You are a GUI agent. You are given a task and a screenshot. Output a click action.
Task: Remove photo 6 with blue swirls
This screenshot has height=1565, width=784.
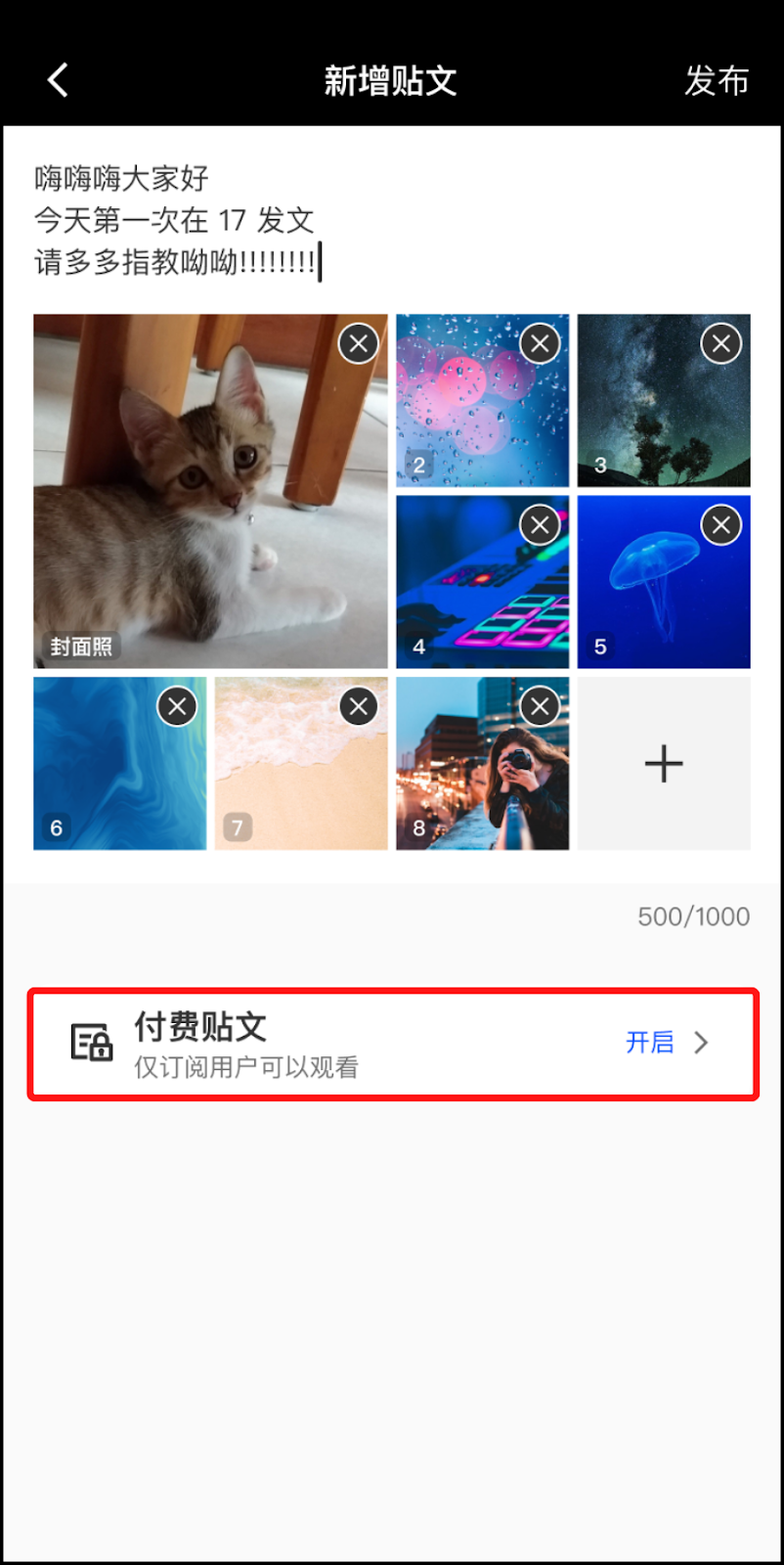tap(177, 706)
